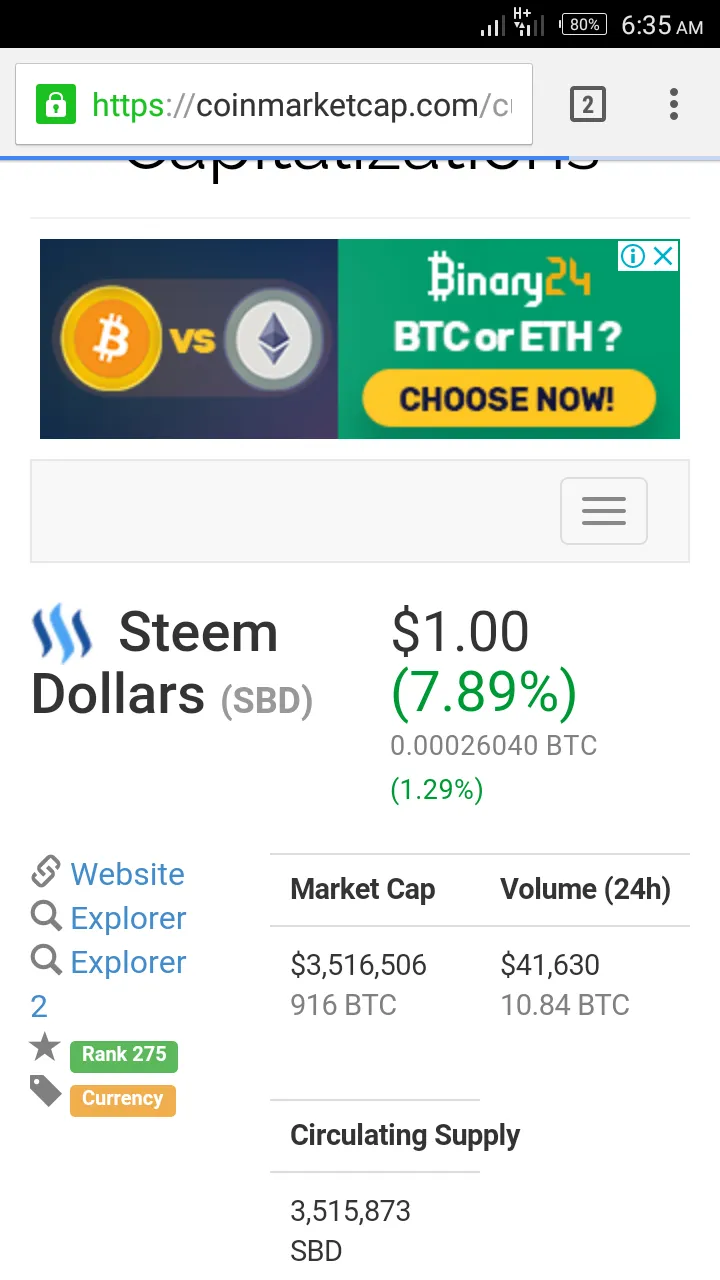Open the browser overflow menu
Image resolution: width=720 pixels, height=1280 pixels.
pos(674,104)
